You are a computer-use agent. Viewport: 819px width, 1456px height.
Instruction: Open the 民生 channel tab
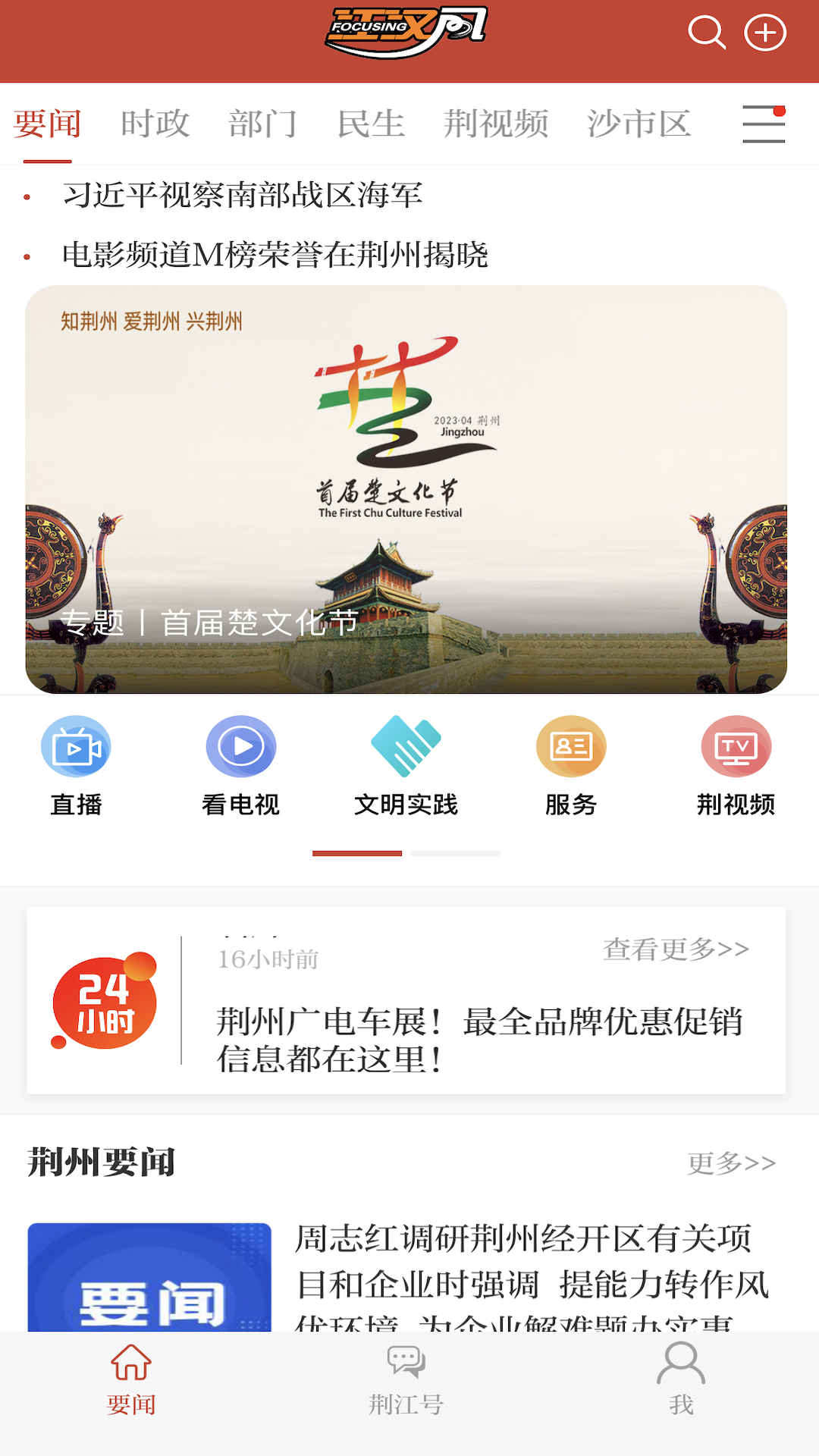(371, 124)
